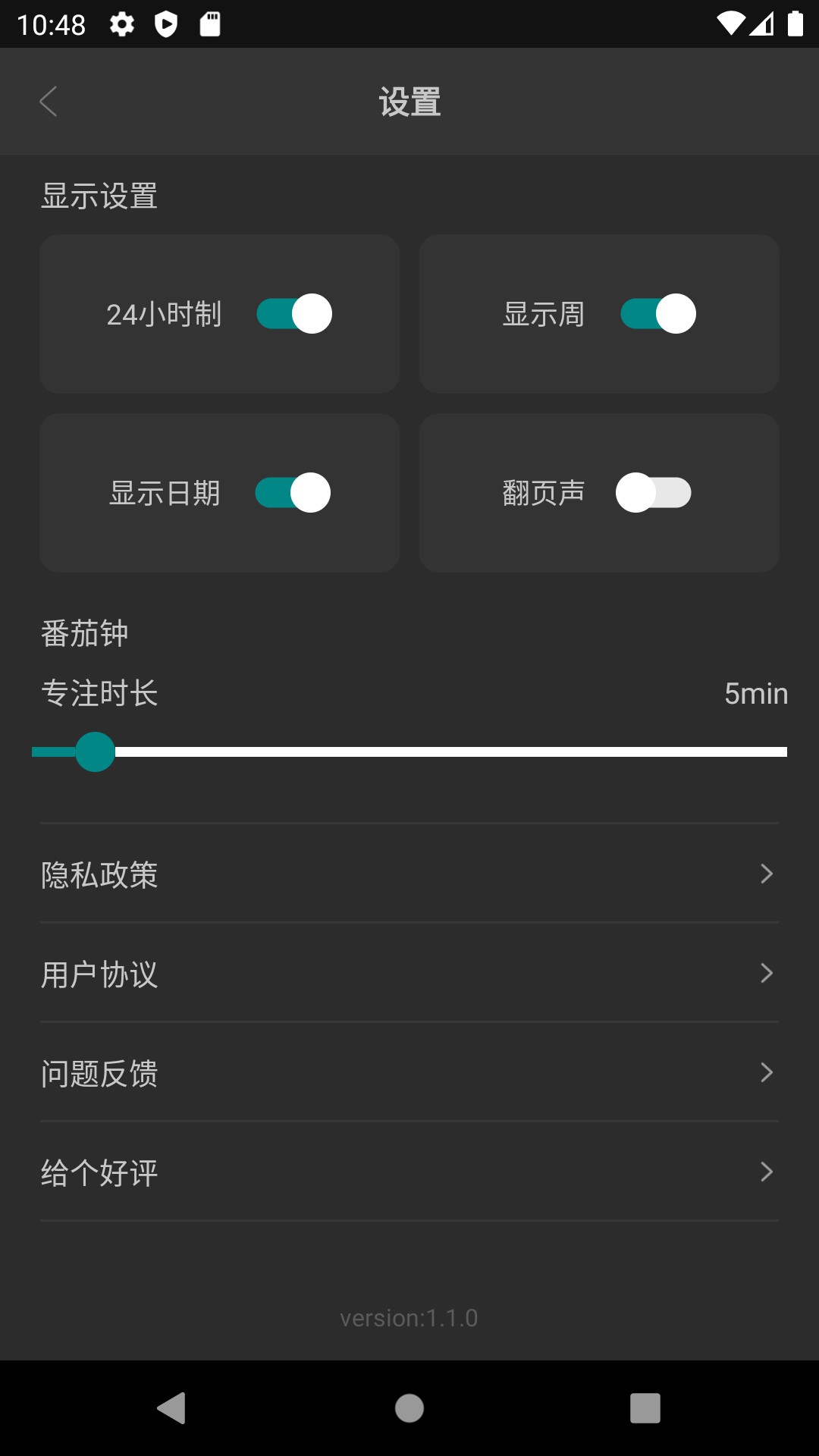The height and width of the screenshot is (1456, 819).
Task: Open the 隐私政策 privacy policy entry
Action: click(99, 875)
